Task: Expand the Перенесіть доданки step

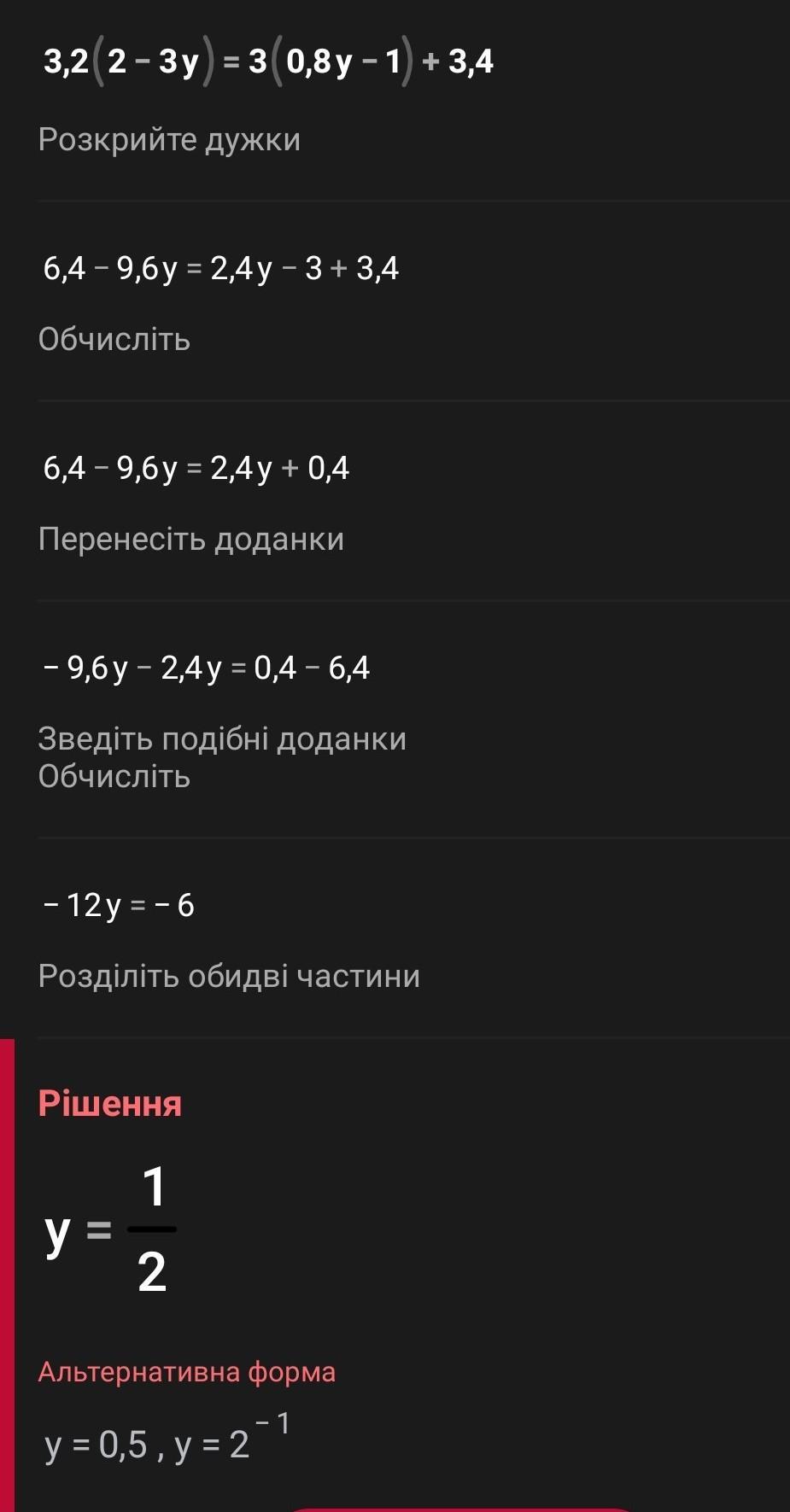Action: (191, 539)
